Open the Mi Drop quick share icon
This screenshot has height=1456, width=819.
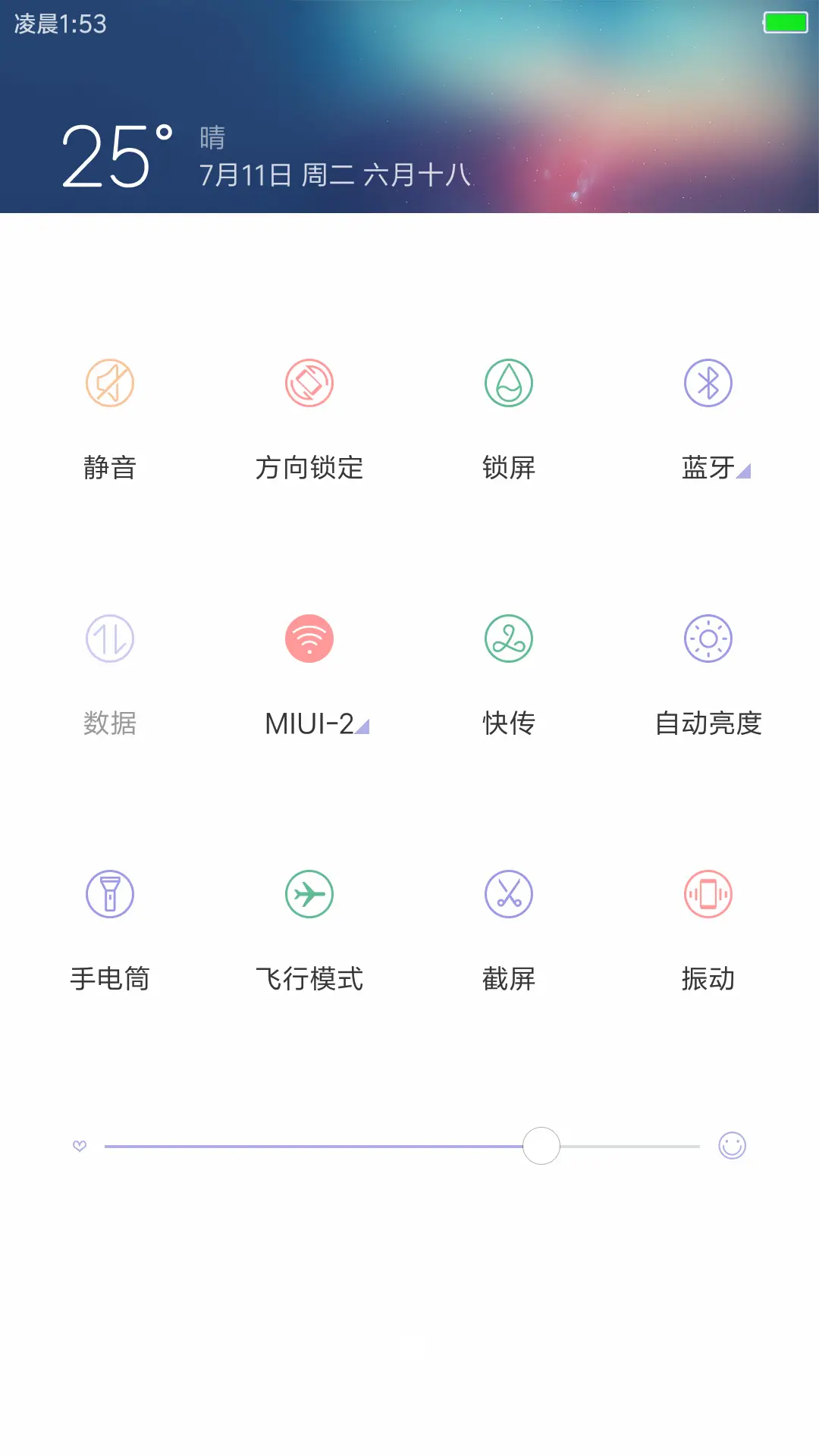[509, 639]
